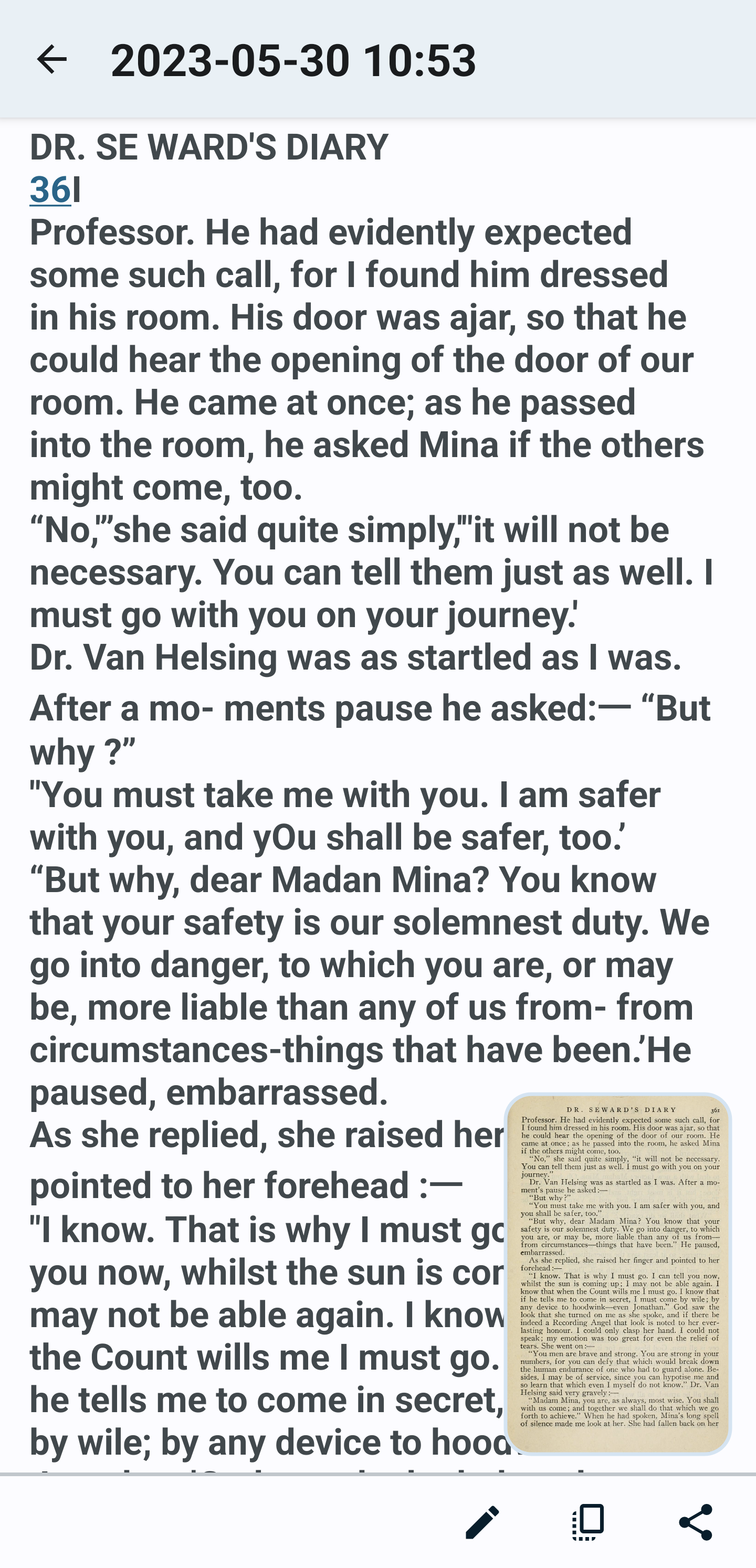Image resolution: width=756 pixels, height=1568 pixels.
Task: Share the scanned text
Action: (x=695, y=1522)
